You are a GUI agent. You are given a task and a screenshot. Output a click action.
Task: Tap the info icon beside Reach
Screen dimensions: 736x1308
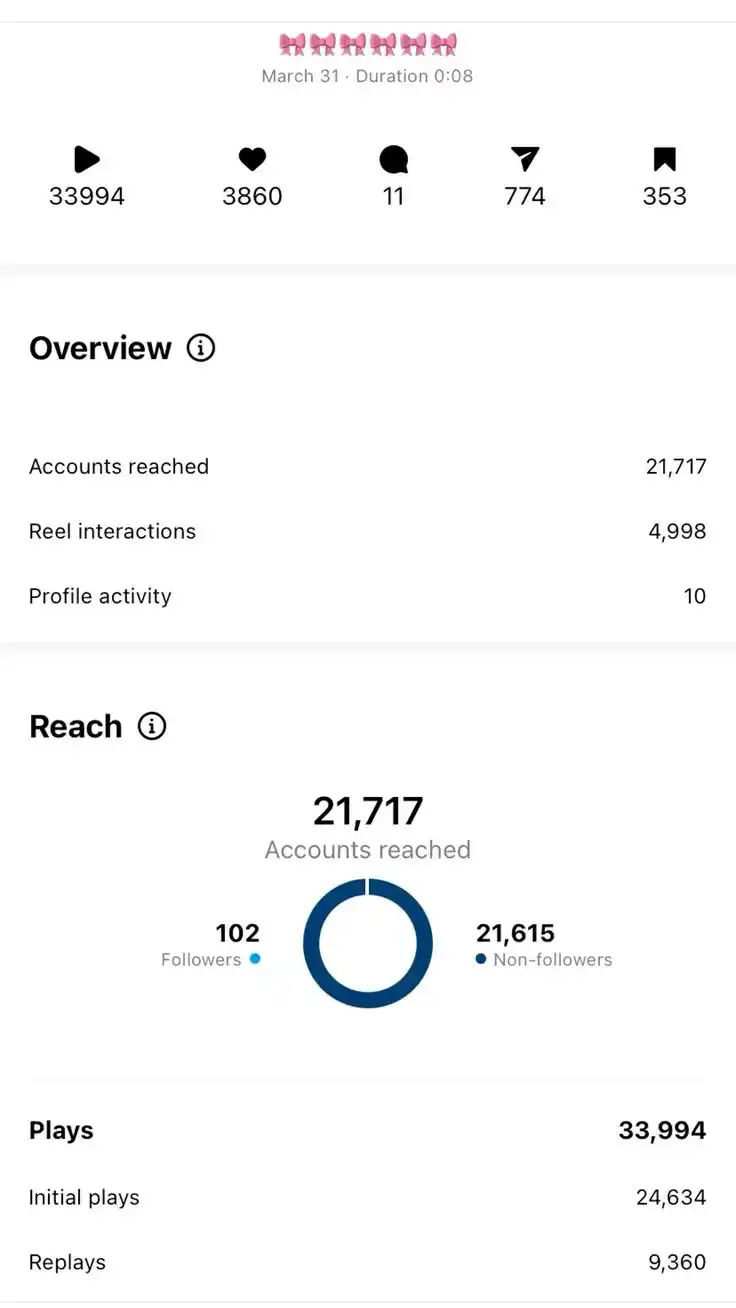click(x=152, y=726)
